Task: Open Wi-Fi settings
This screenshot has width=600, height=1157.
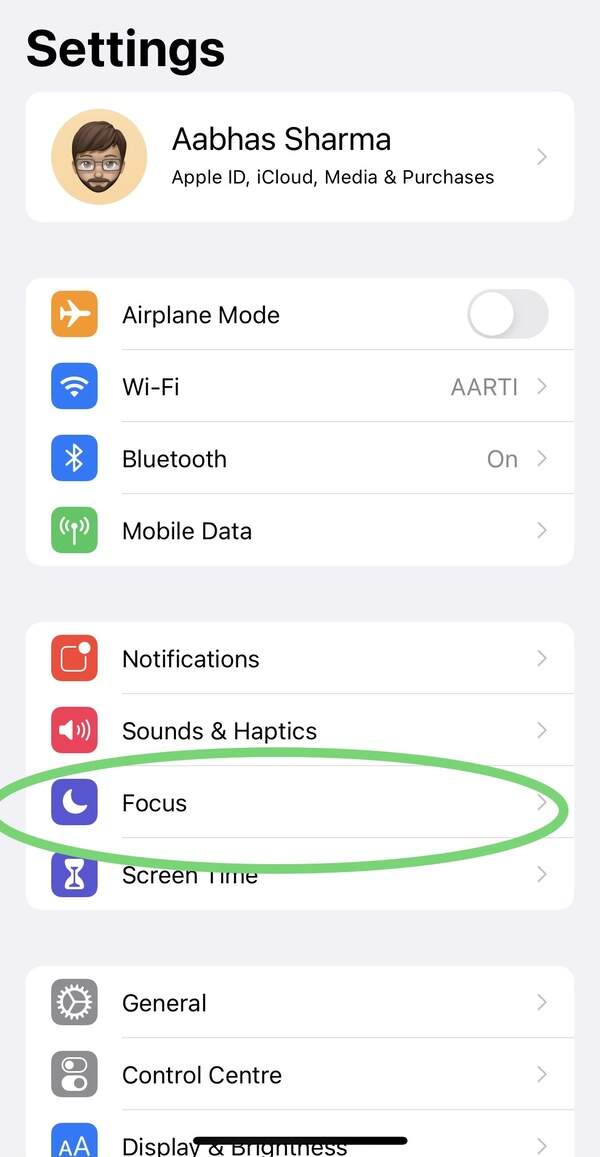Action: [300, 387]
